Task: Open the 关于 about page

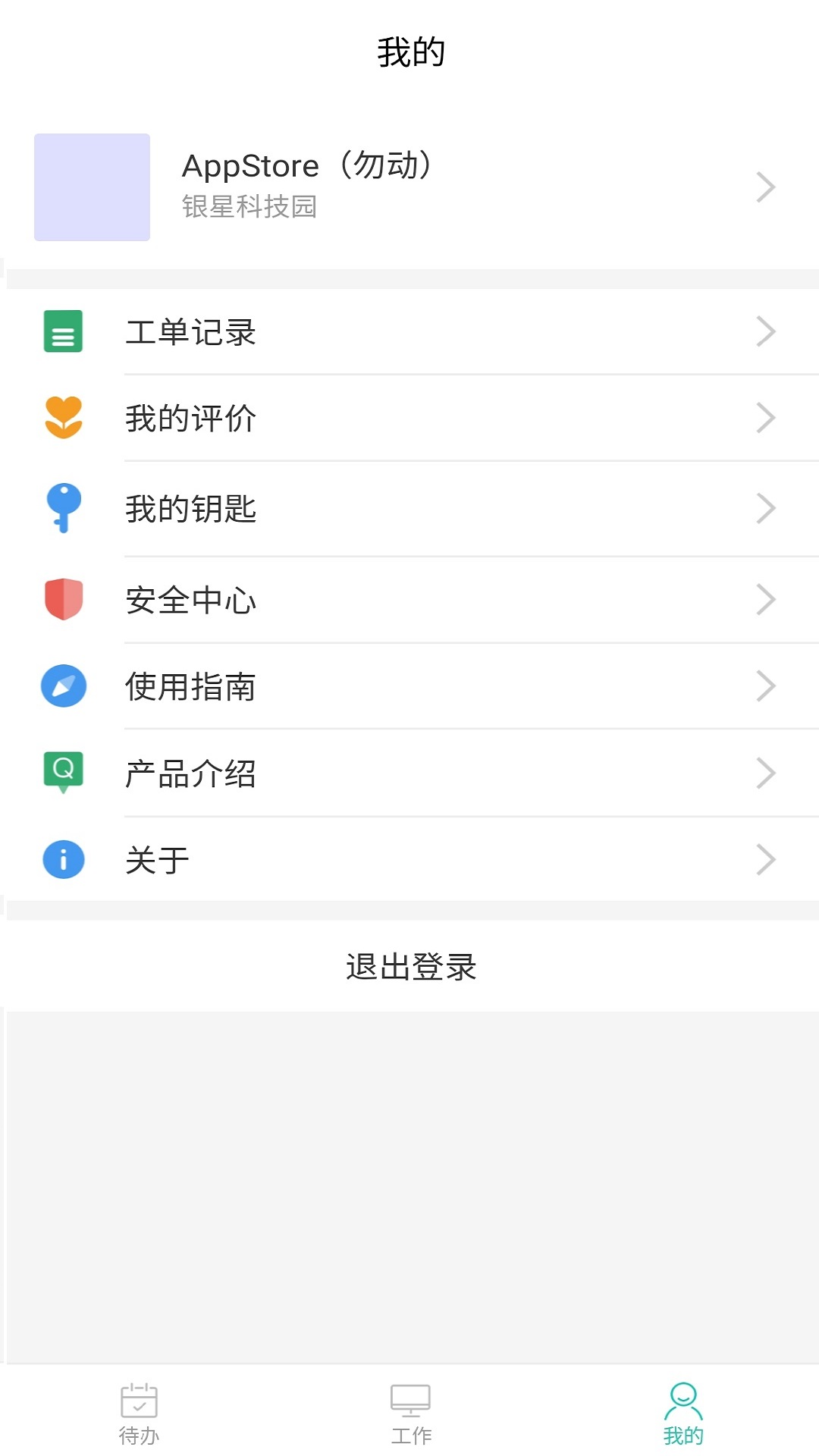Action: tap(409, 860)
